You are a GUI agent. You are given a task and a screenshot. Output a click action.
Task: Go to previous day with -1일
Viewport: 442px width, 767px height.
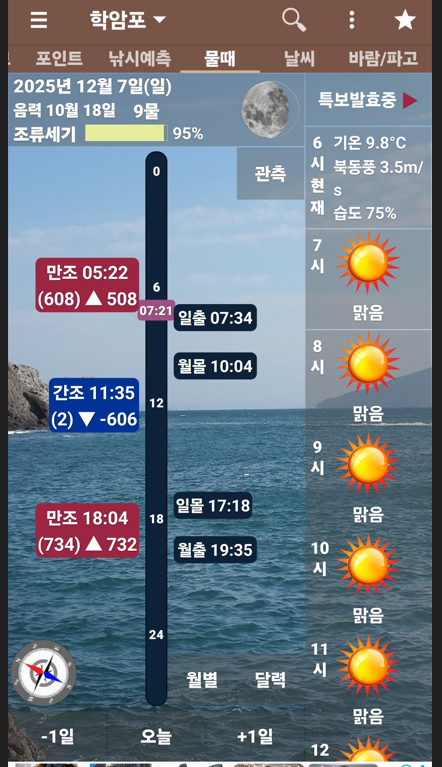click(58, 736)
